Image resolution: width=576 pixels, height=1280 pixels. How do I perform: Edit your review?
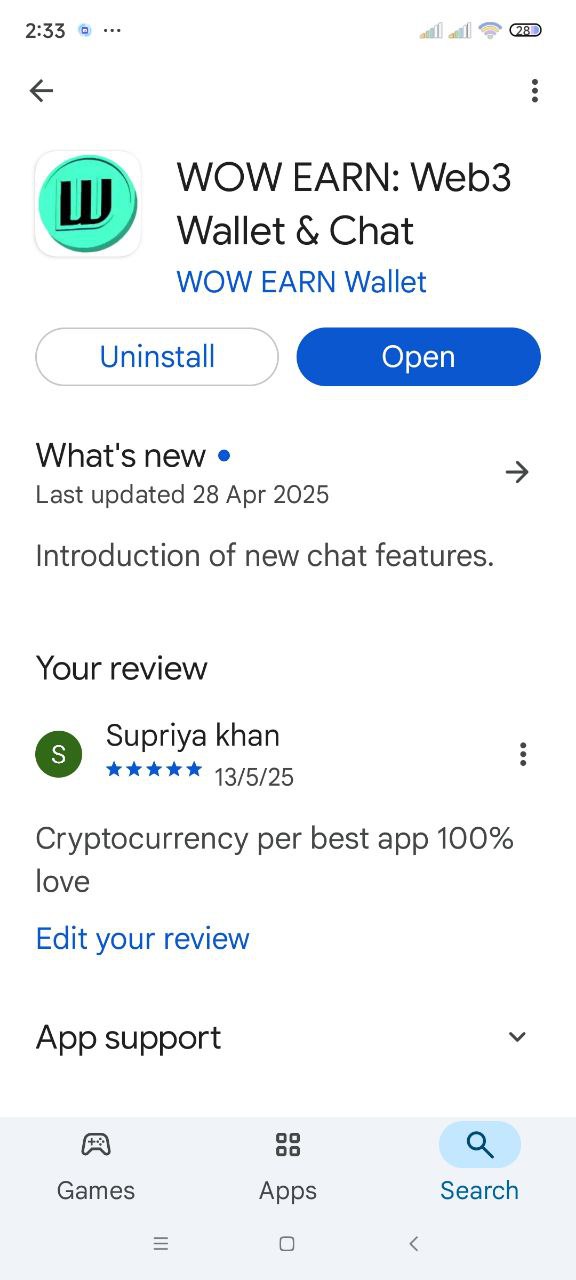[142, 938]
